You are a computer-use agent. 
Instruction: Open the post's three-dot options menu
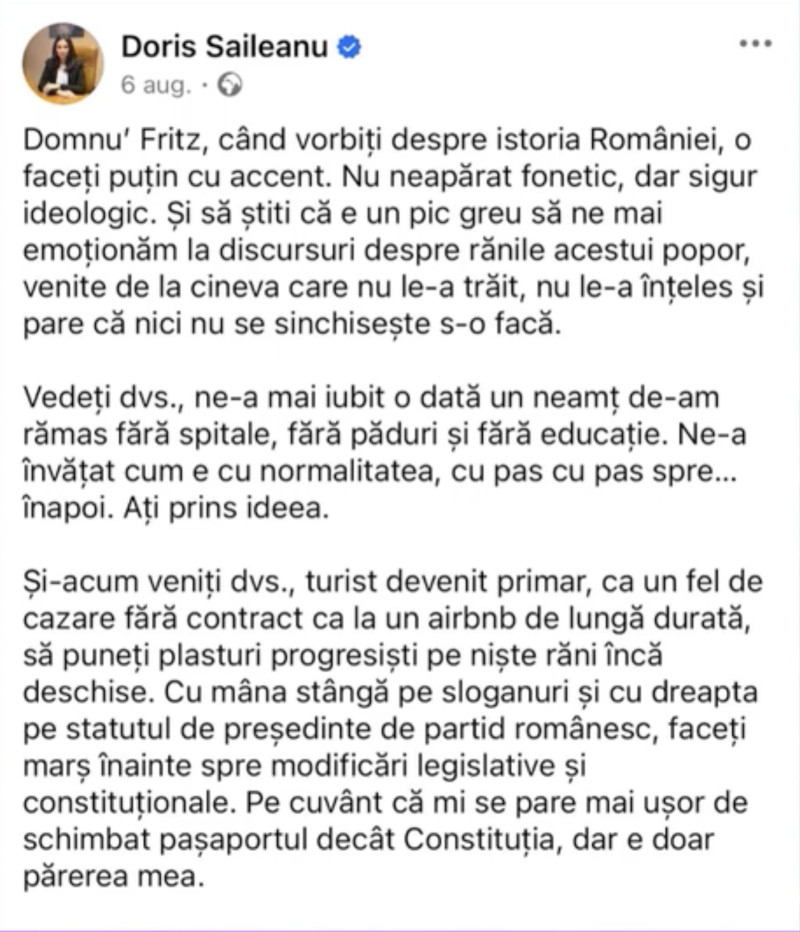(x=755, y=45)
